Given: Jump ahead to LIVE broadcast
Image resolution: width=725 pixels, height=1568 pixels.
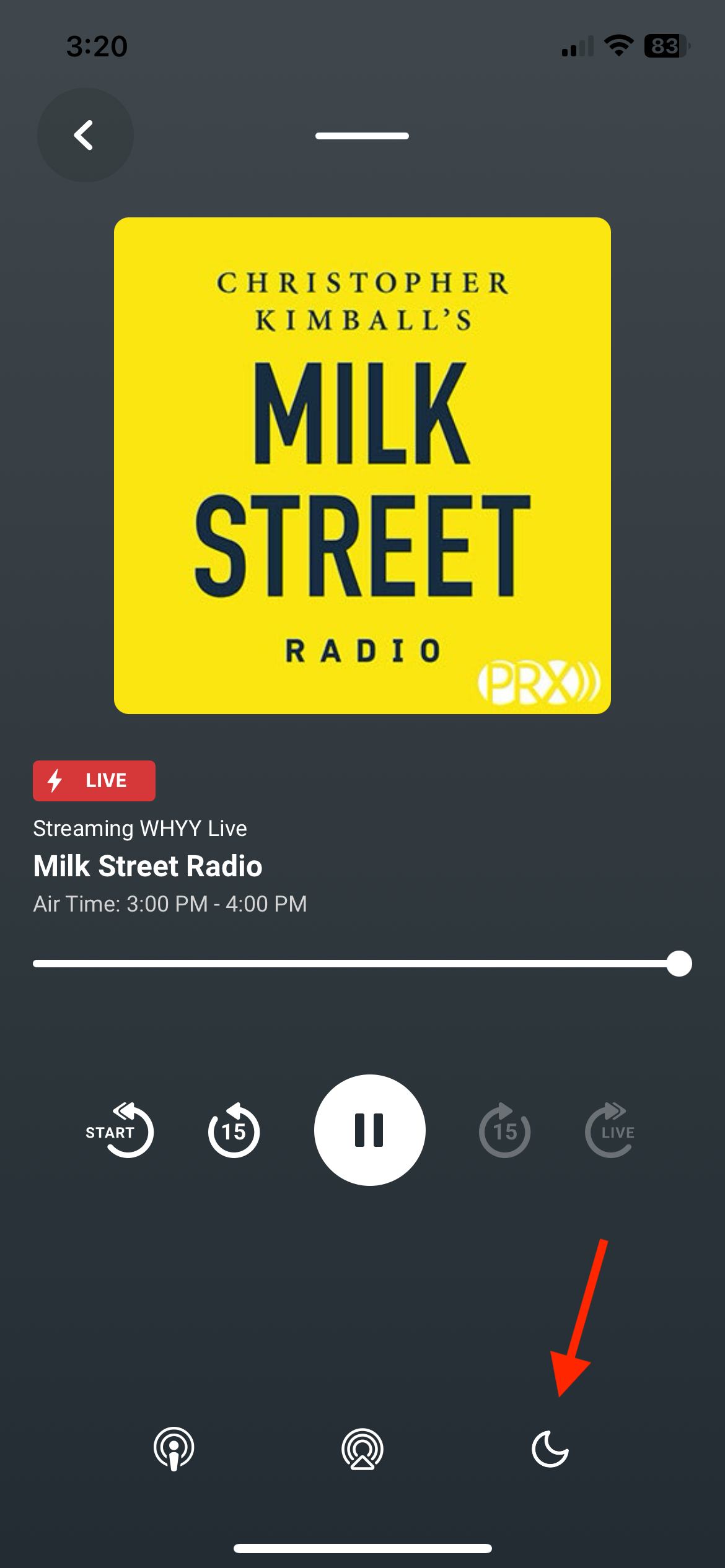Looking at the screenshot, I should point(610,1130).
